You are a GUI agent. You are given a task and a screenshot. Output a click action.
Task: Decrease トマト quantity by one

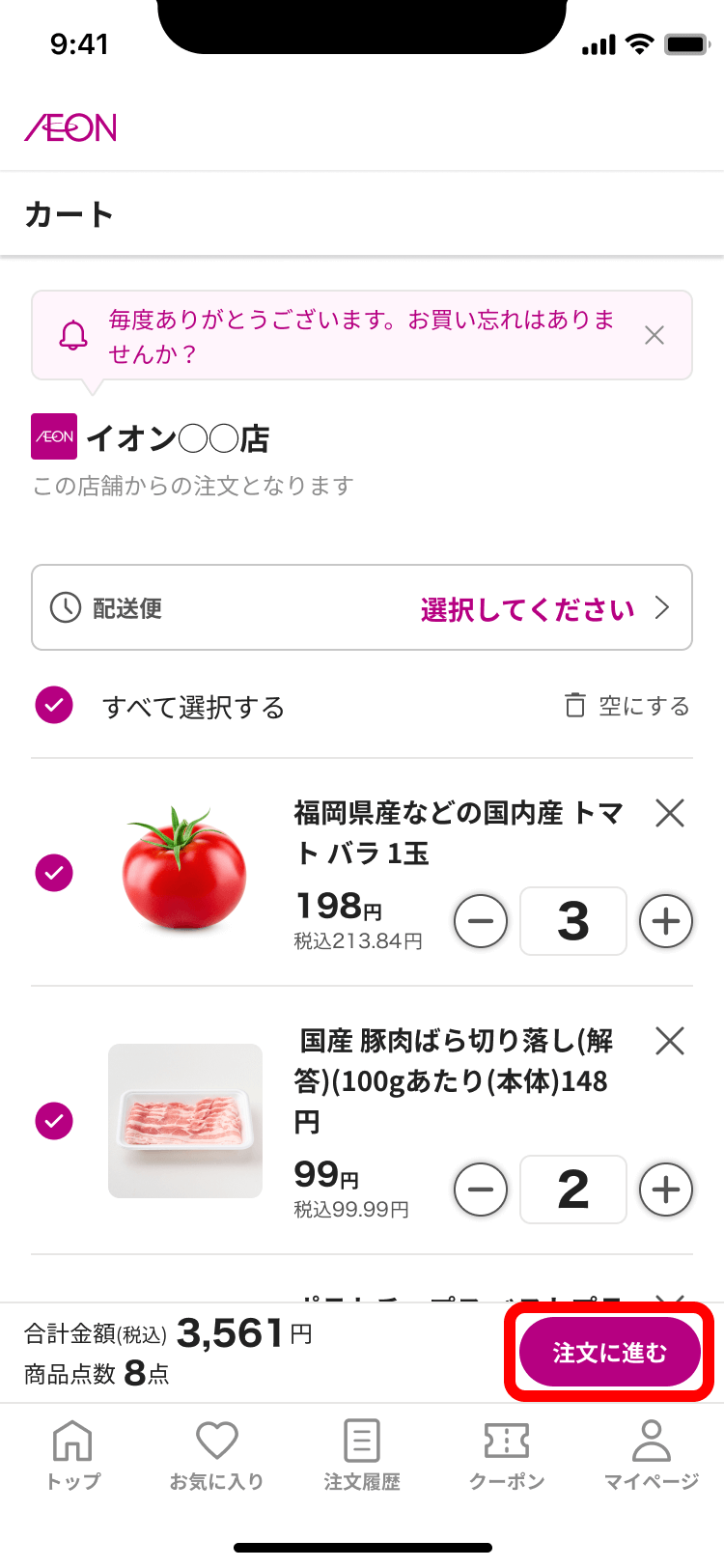(481, 921)
